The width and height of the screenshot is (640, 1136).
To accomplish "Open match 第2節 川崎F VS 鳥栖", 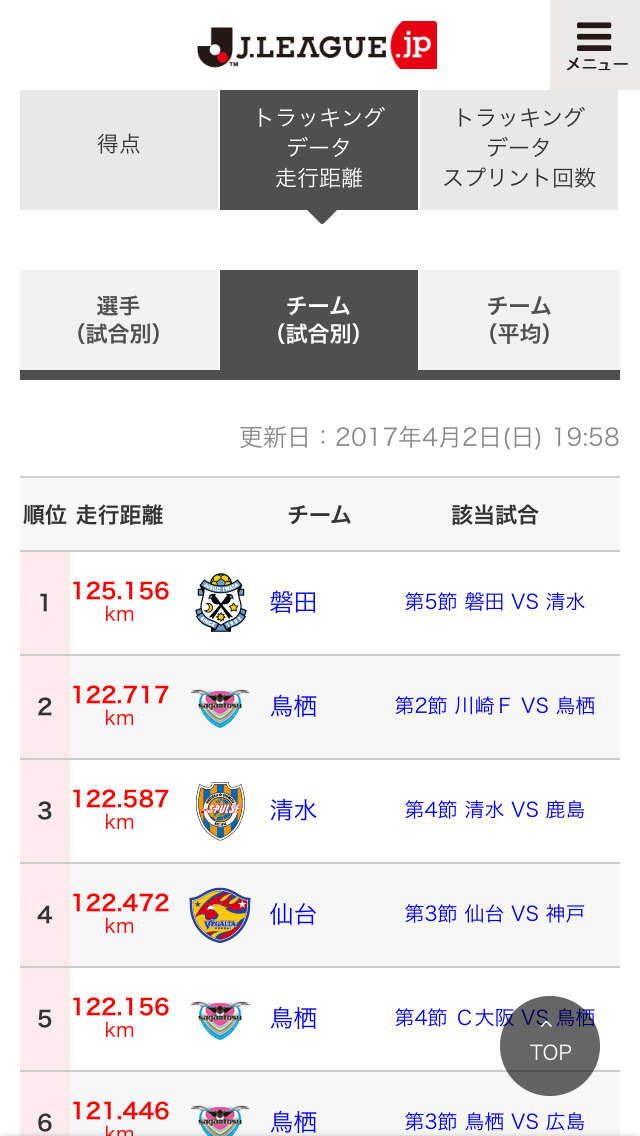I will tap(495, 706).
